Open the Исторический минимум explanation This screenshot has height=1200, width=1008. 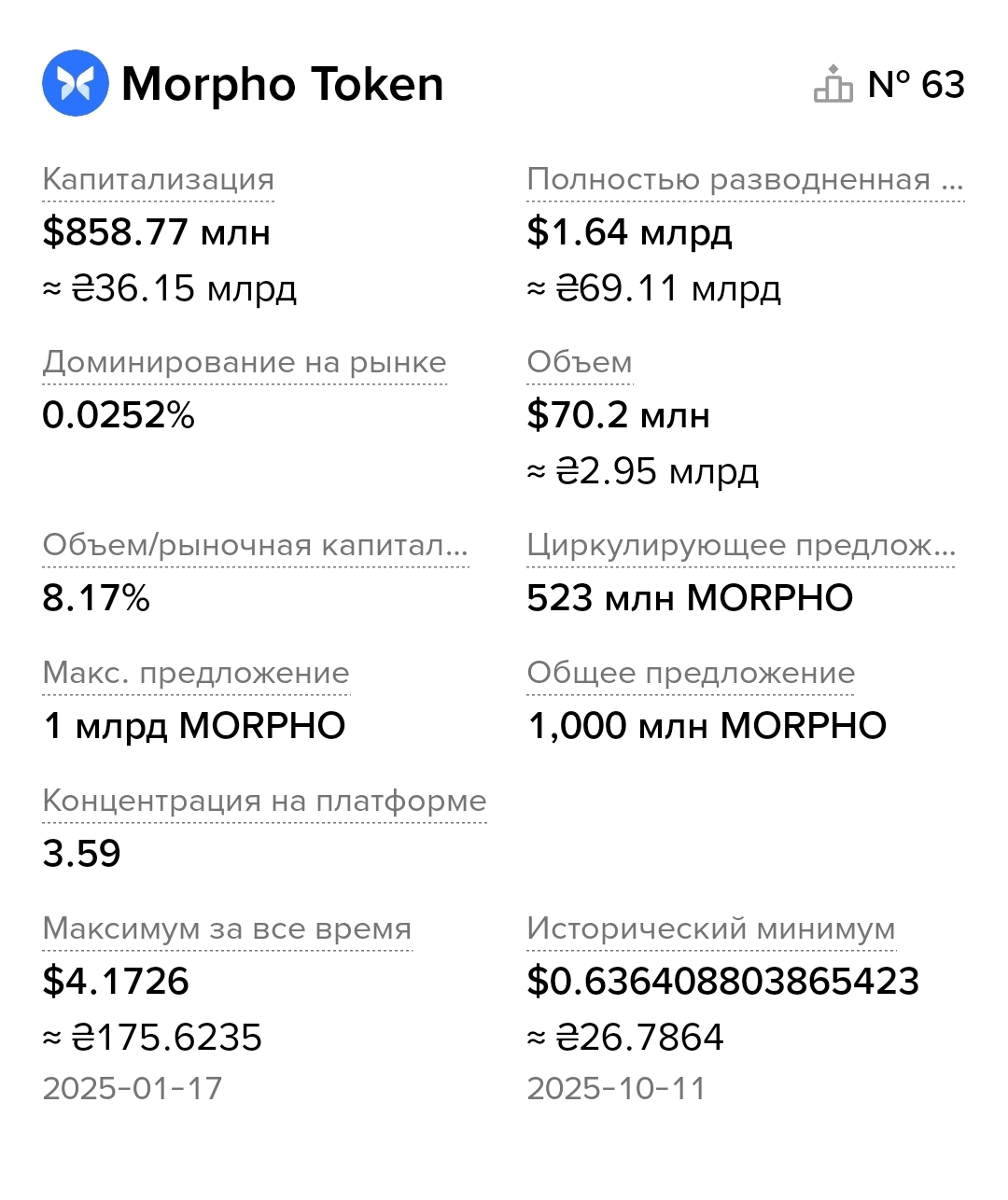[x=710, y=928]
